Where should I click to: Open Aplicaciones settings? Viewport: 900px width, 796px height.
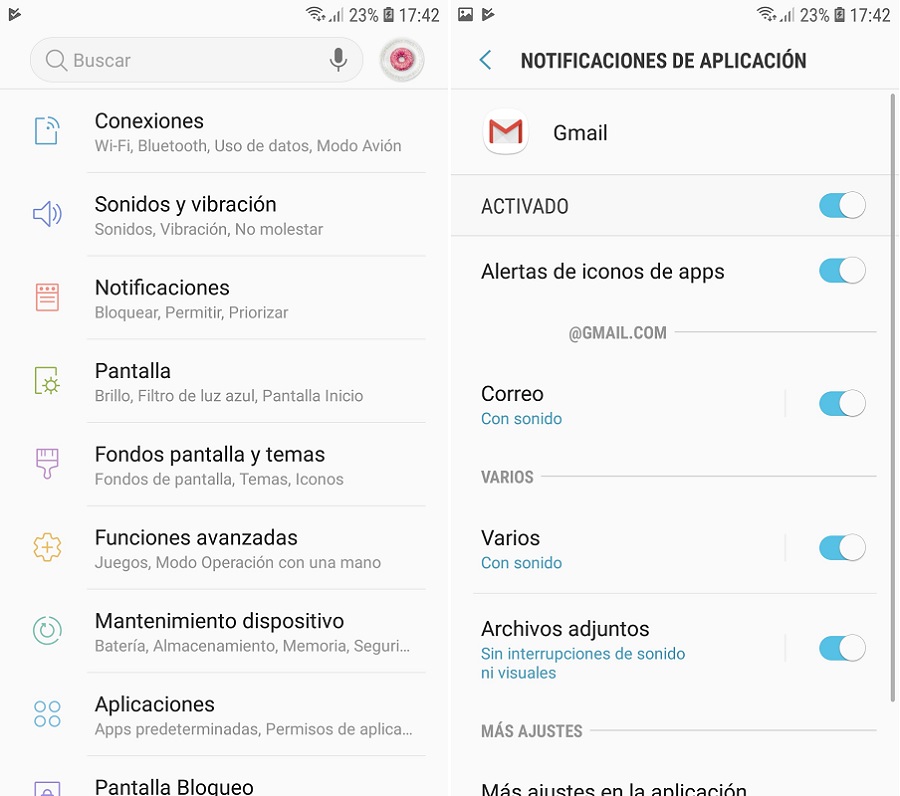click(x=247, y=714)
